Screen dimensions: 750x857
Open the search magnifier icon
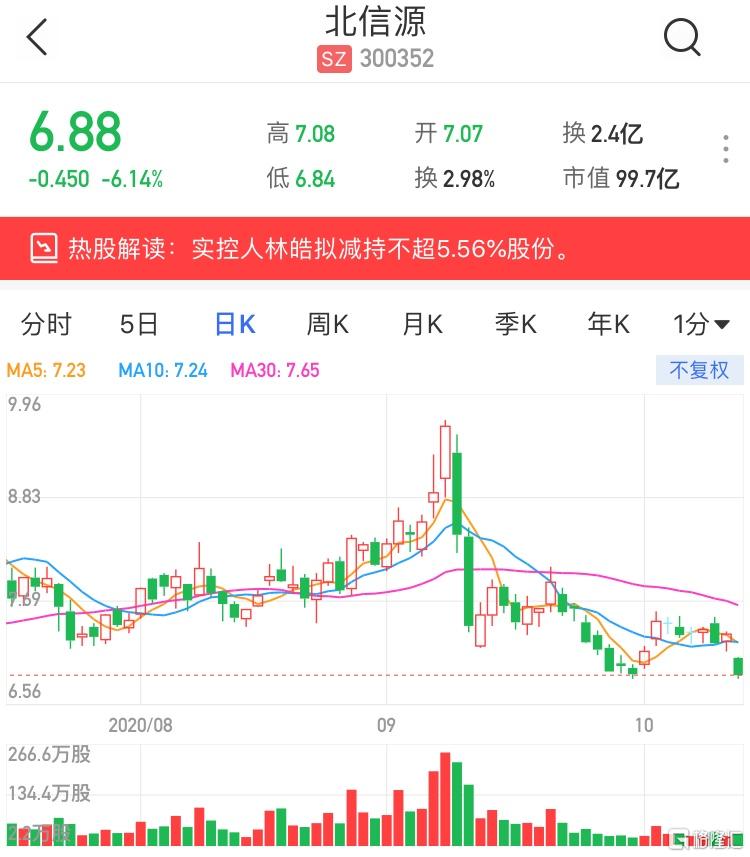683,38
